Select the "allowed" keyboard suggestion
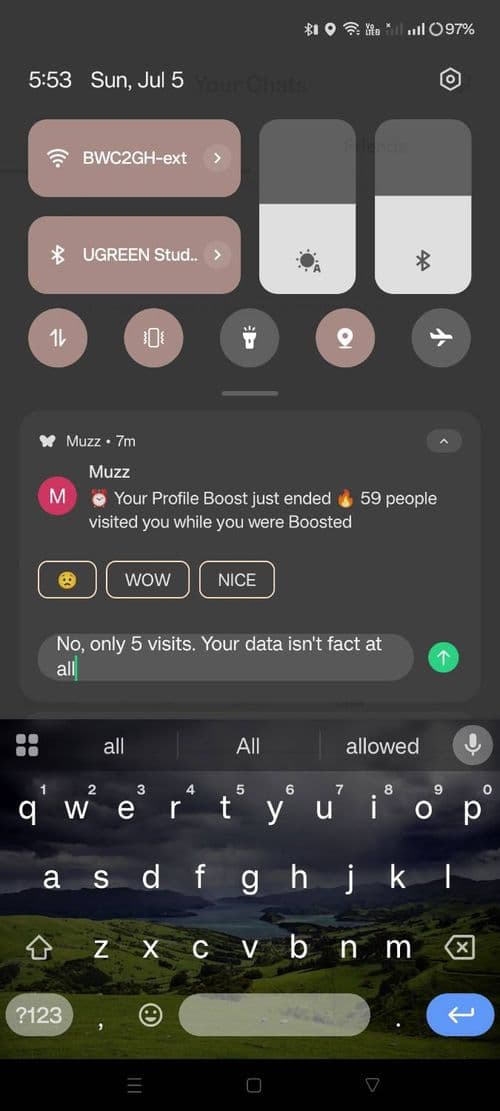 tap(382, 746)
